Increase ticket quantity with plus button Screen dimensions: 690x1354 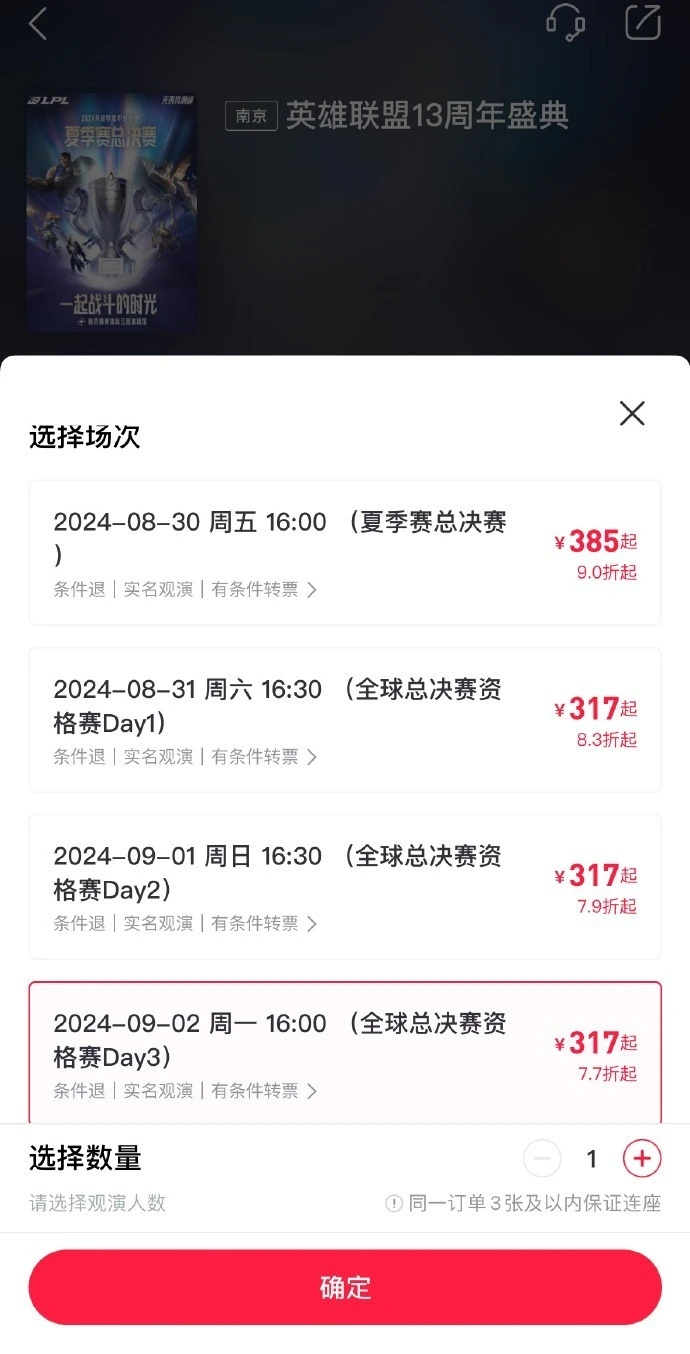(642, 1159)
